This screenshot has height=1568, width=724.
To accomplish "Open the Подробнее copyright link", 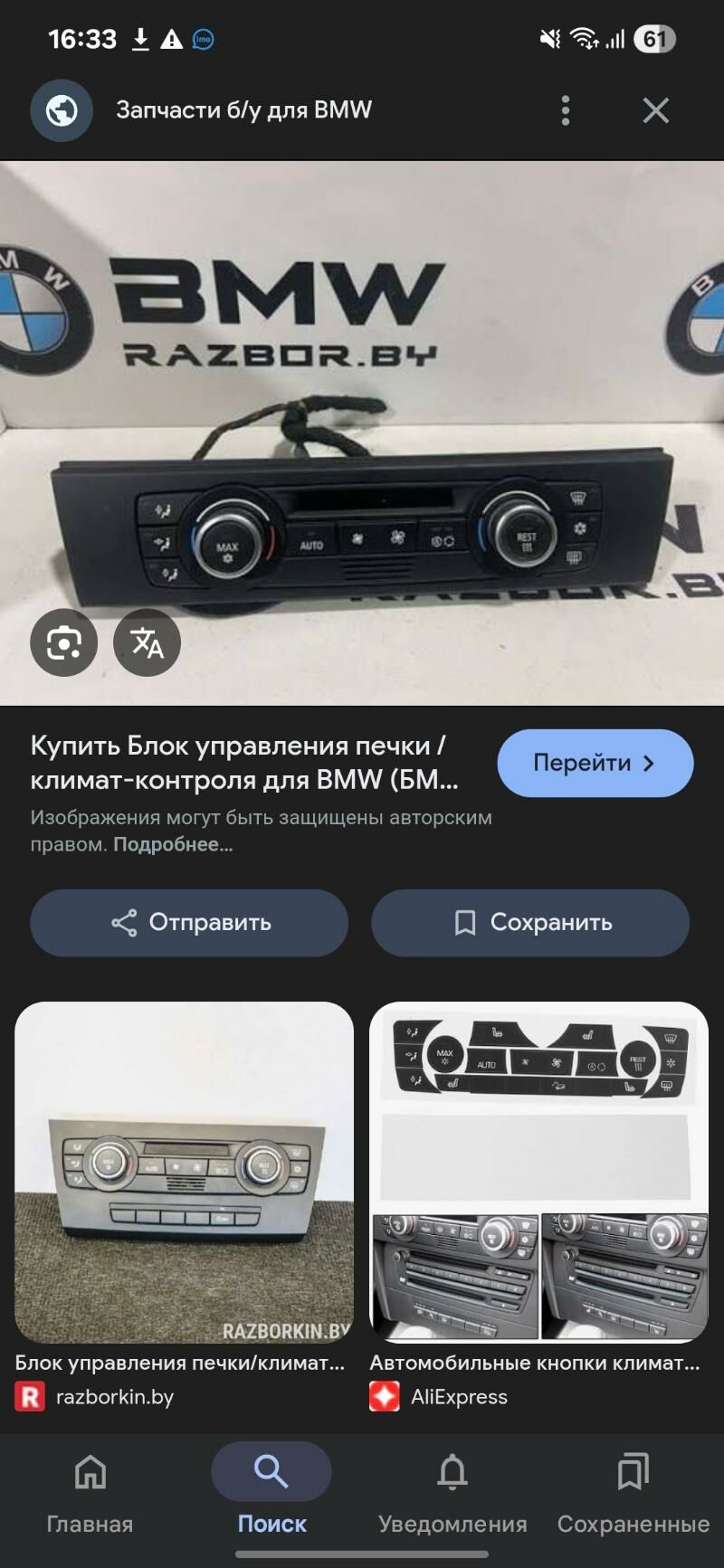I will click(172, 845).
